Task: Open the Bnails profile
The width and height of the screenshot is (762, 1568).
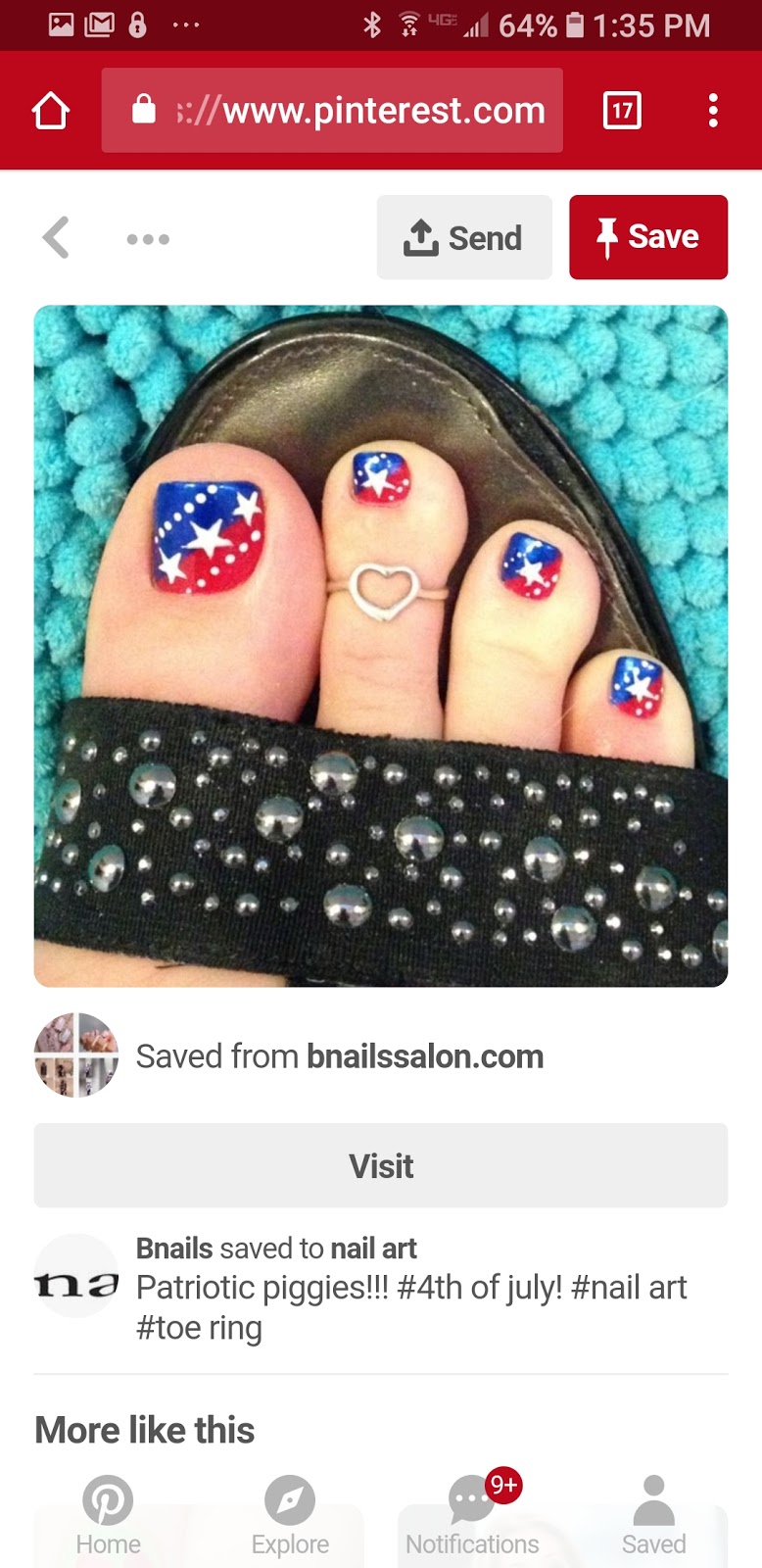Action: click(174, 1249)
